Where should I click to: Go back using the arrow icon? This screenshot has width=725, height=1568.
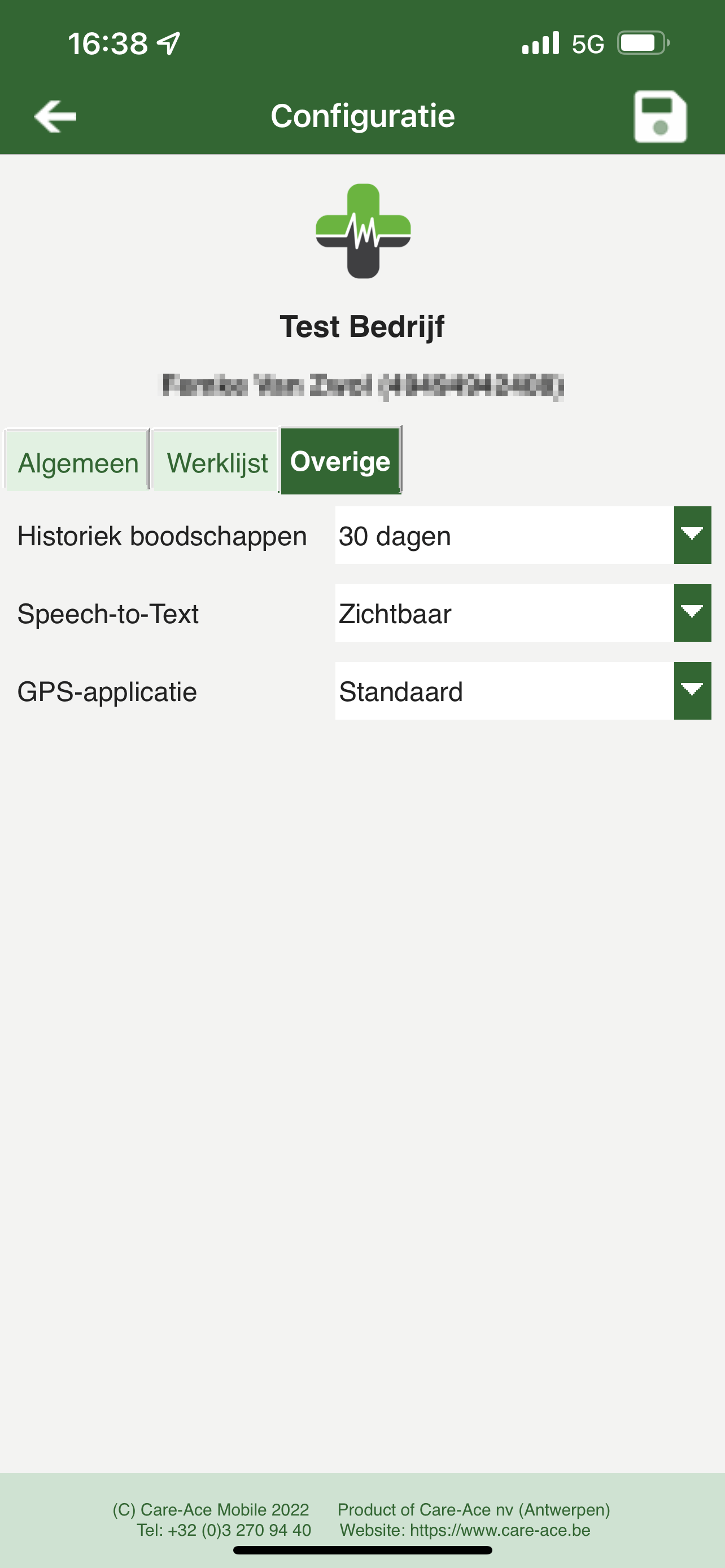pyautogui.click(x=55, y=116)
